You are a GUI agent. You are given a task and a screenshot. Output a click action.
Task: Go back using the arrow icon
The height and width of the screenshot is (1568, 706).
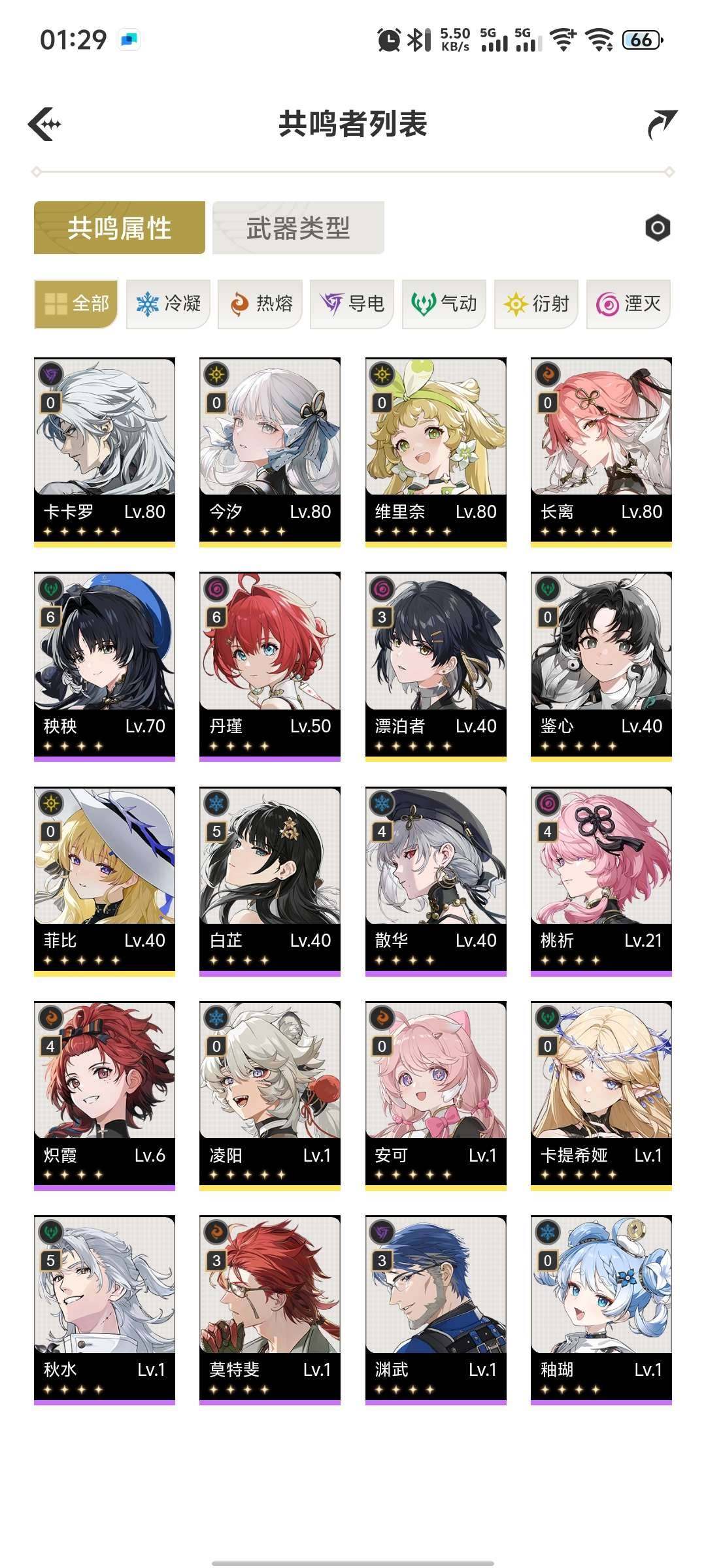point(44,123)
